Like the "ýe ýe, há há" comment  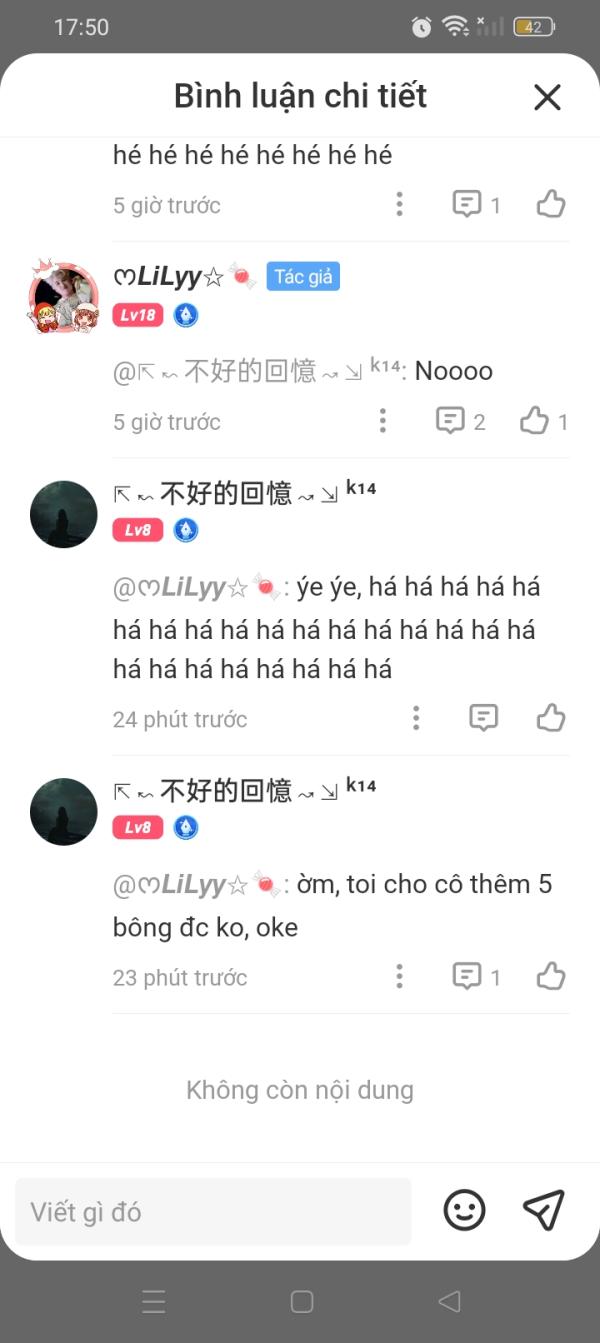point(551,718)
